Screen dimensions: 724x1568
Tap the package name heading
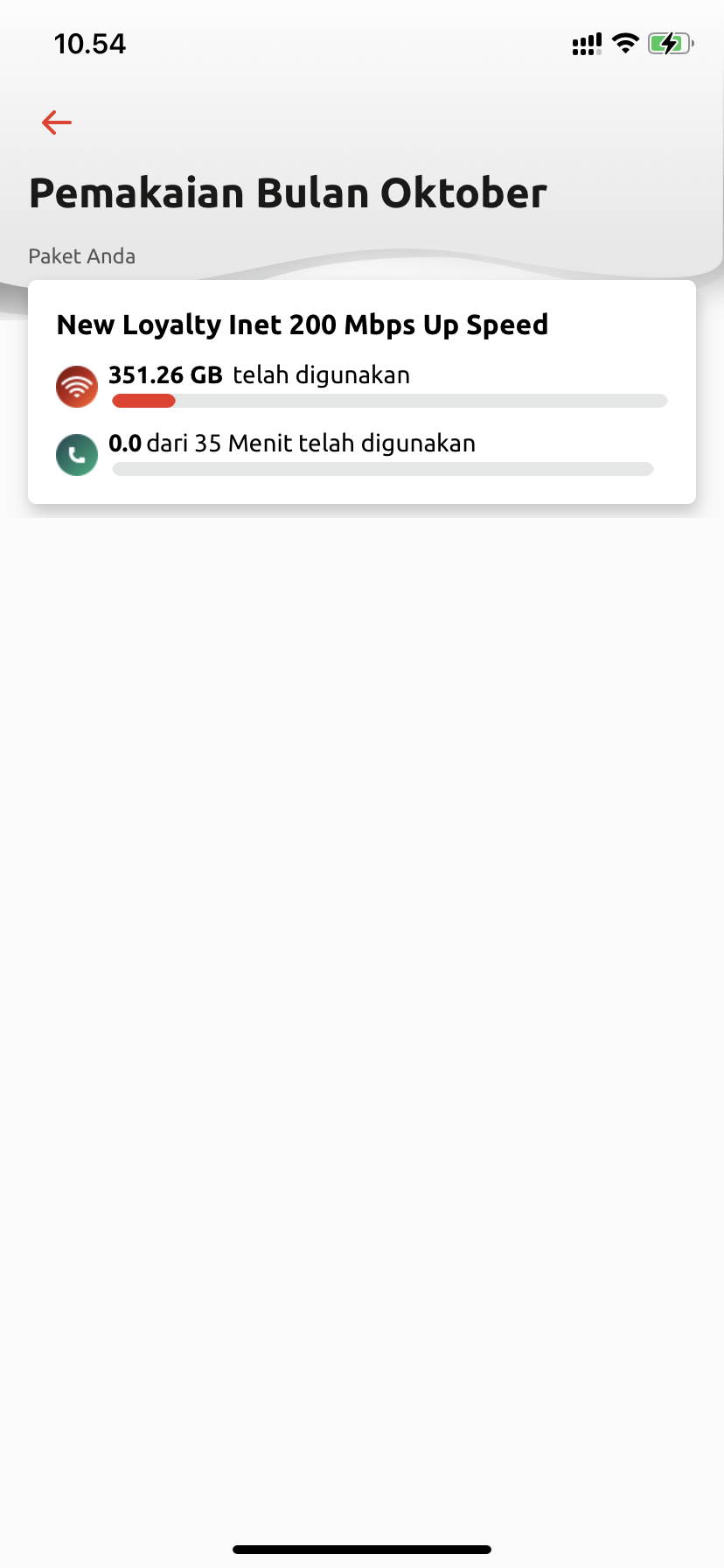click(303, 325)
